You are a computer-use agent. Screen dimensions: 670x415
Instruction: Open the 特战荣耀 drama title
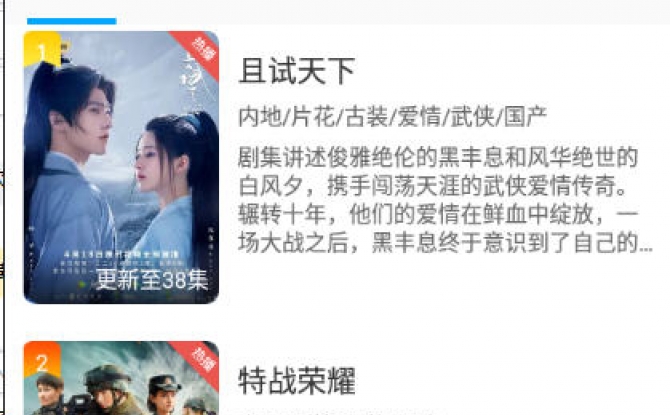click(297, 381)
